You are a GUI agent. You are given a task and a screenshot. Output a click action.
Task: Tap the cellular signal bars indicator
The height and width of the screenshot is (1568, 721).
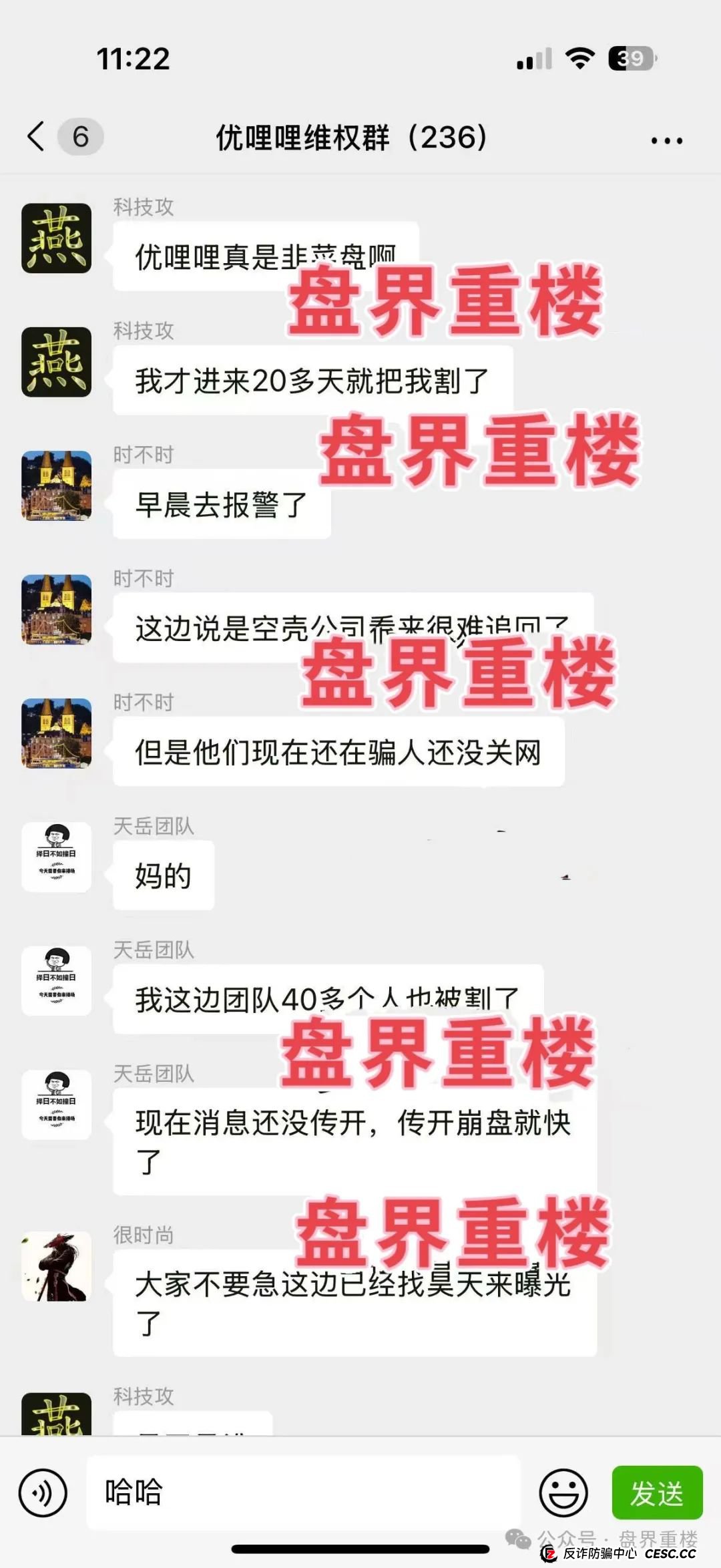(534, 59)
